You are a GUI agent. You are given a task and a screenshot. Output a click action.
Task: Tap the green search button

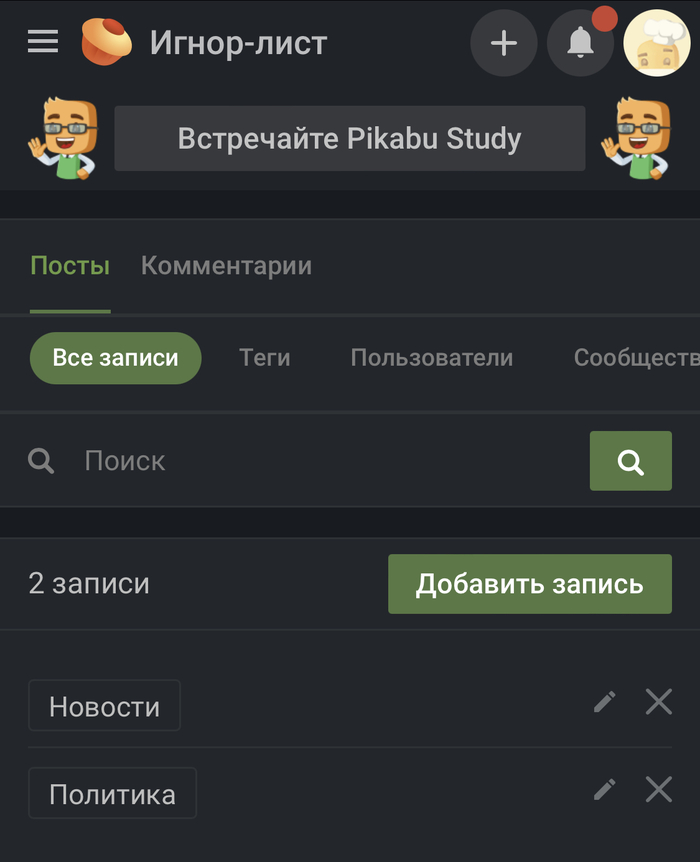coord(630,461)
